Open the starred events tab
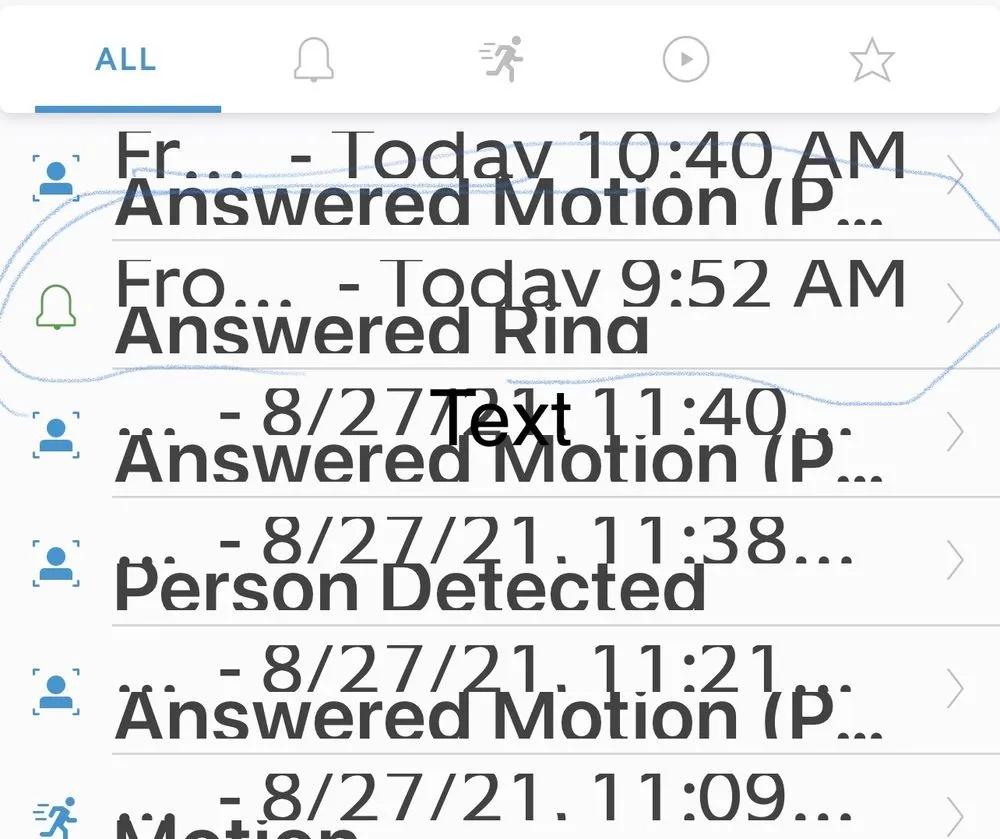Image resolution: width=1000 pixels, height=839 pixels. click(x=871, y=60)
